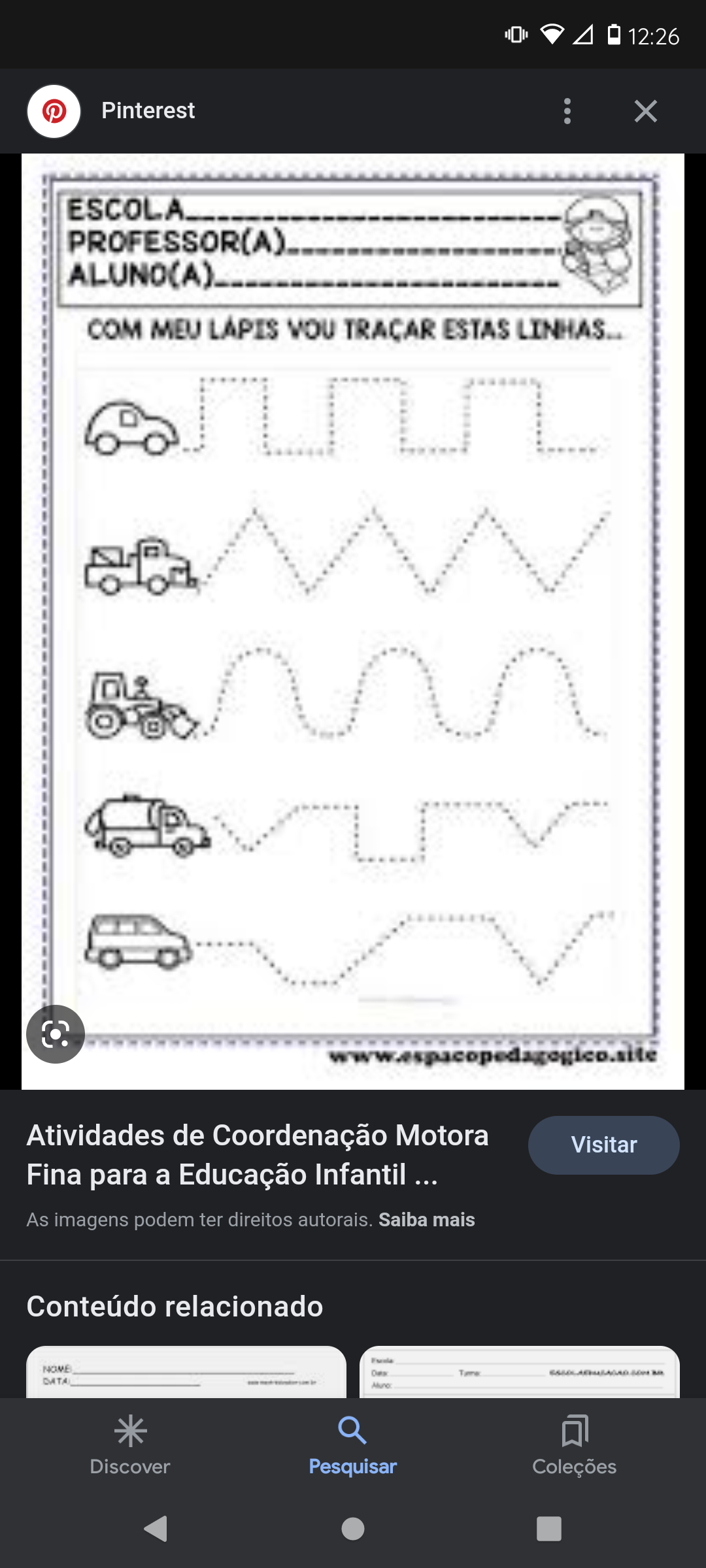Image resolution: width=706 pixels, height=1568 pixels.
Task: Tap the Google Lens icon on image
Action: 56,1034
